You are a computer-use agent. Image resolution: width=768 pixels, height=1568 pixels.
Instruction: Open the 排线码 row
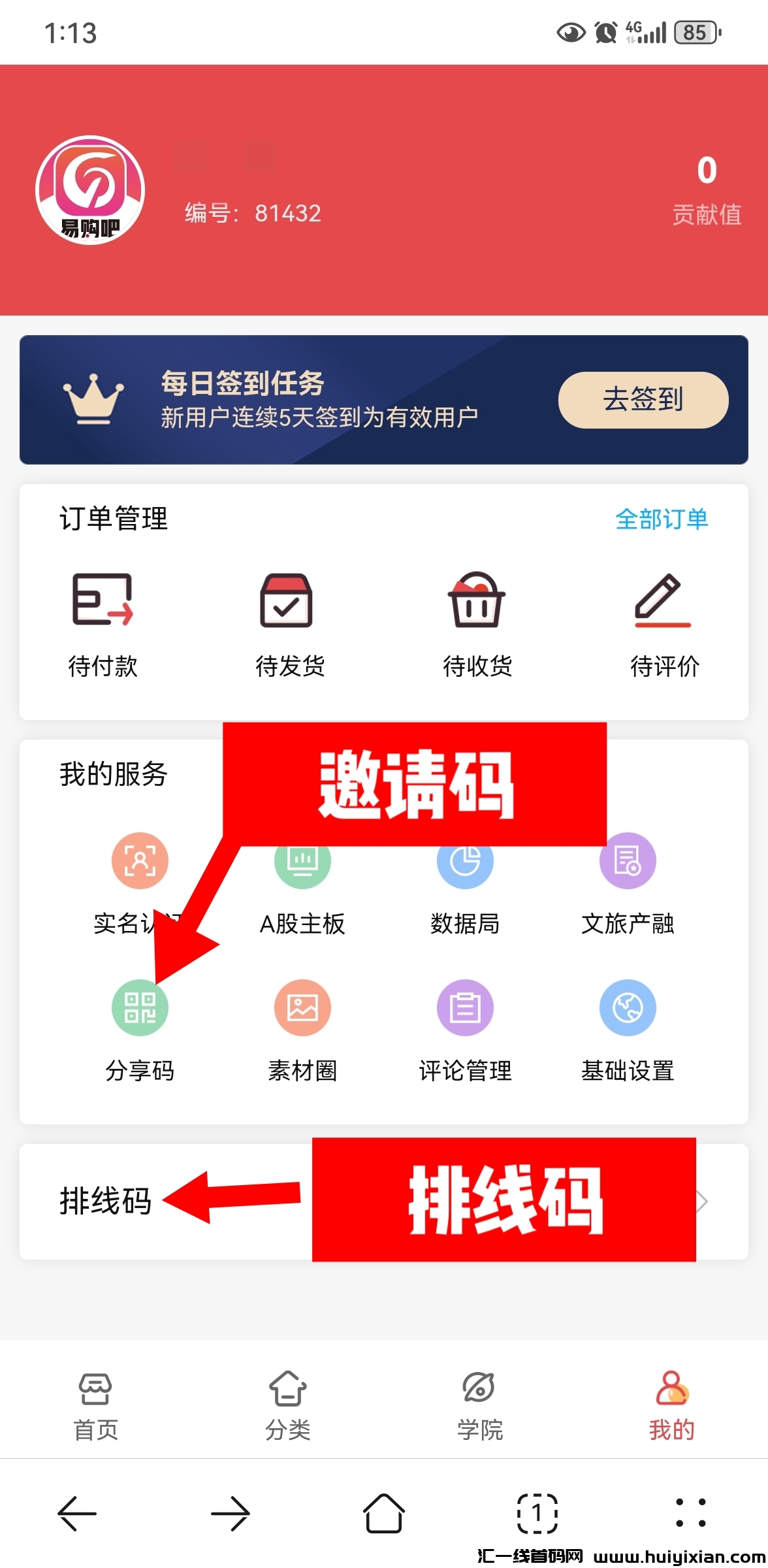click(106, 1201)
